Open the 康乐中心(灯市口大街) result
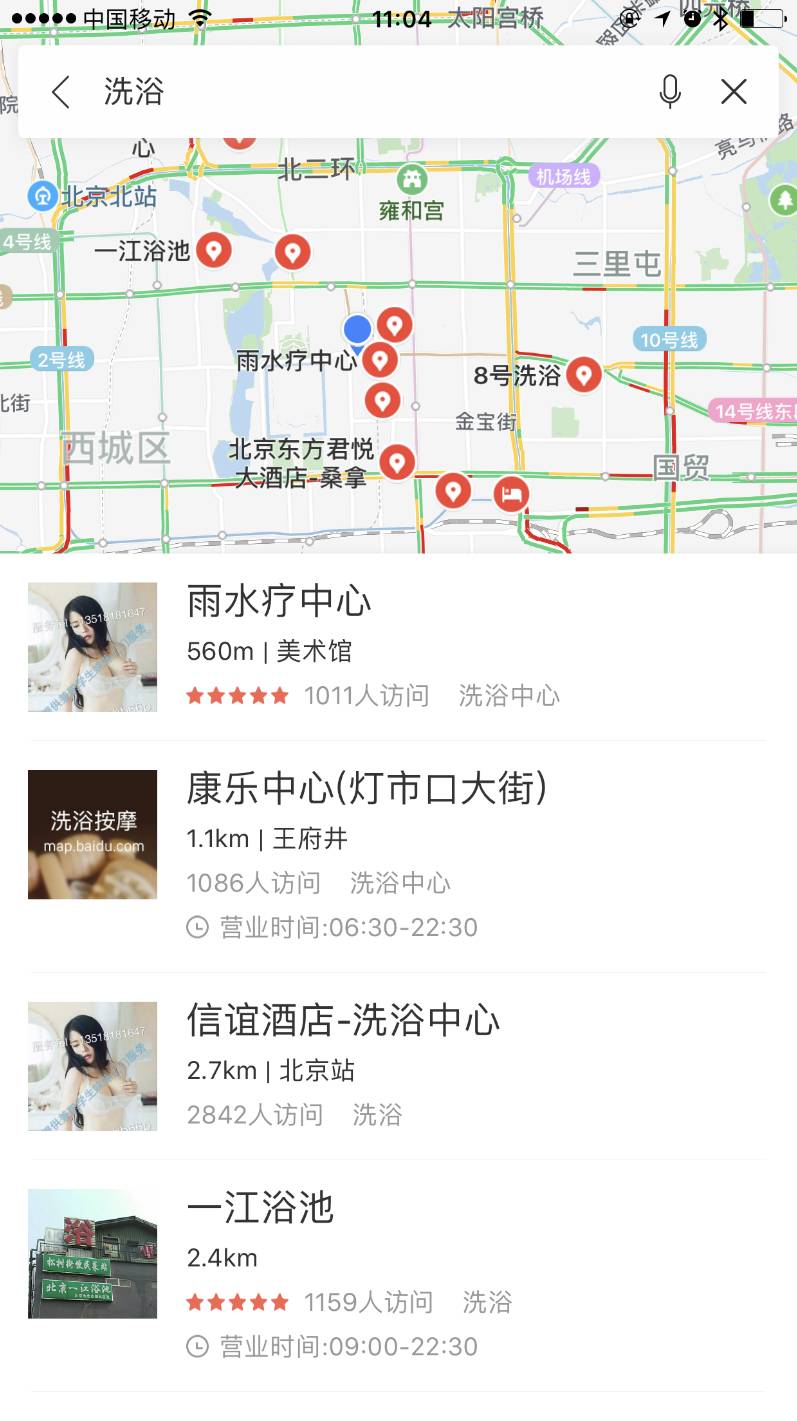 (398, 856)
